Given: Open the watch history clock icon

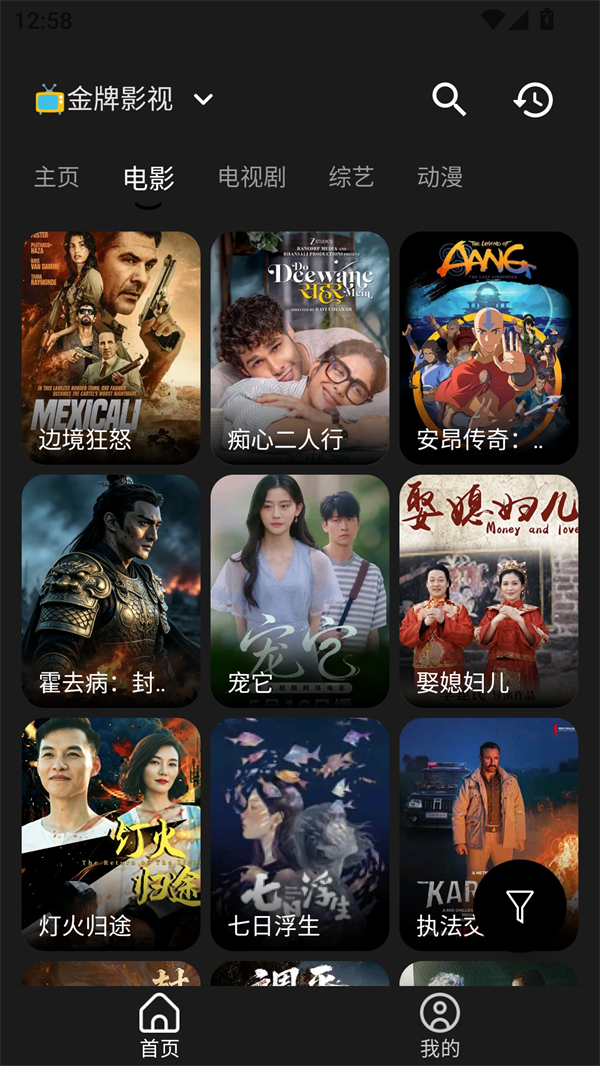Looking at the screenshot, I should point(533,100).
